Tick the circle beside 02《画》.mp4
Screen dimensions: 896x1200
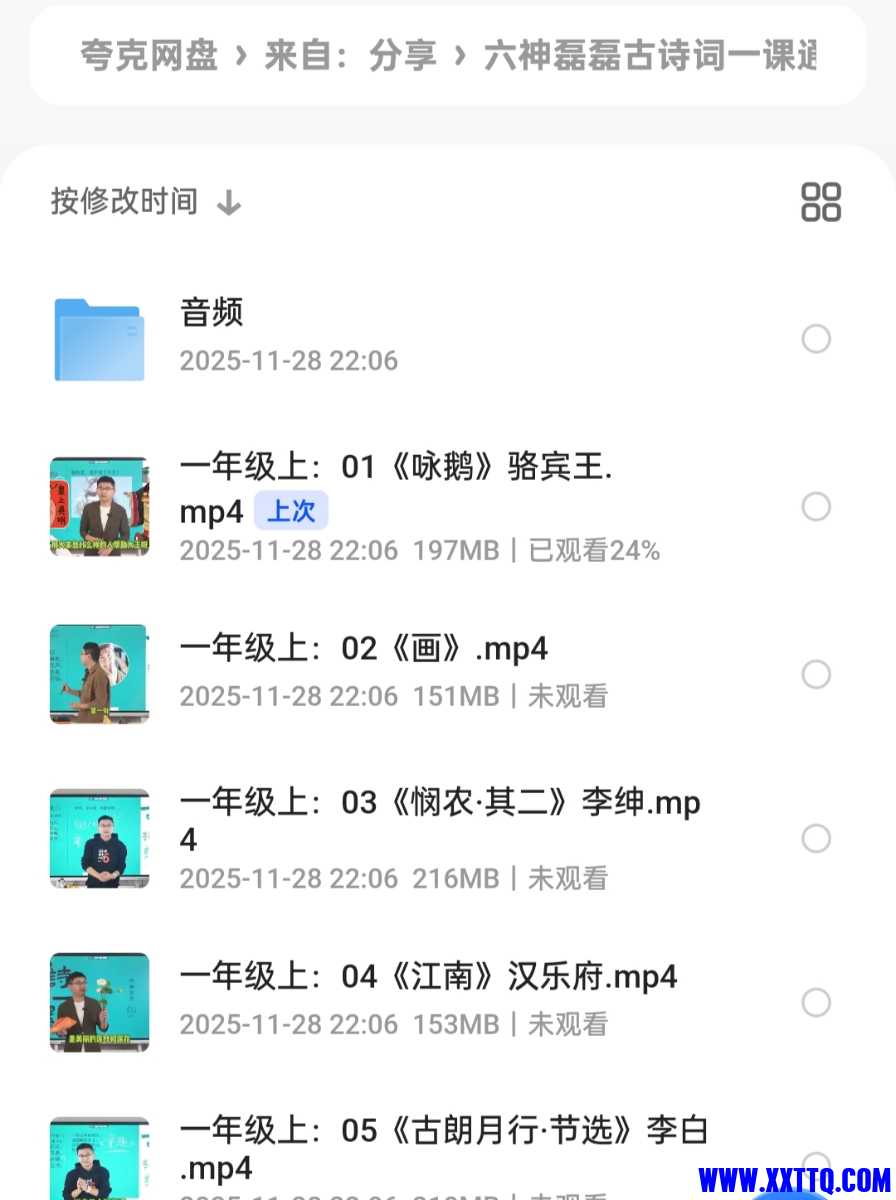pos(816,675)
